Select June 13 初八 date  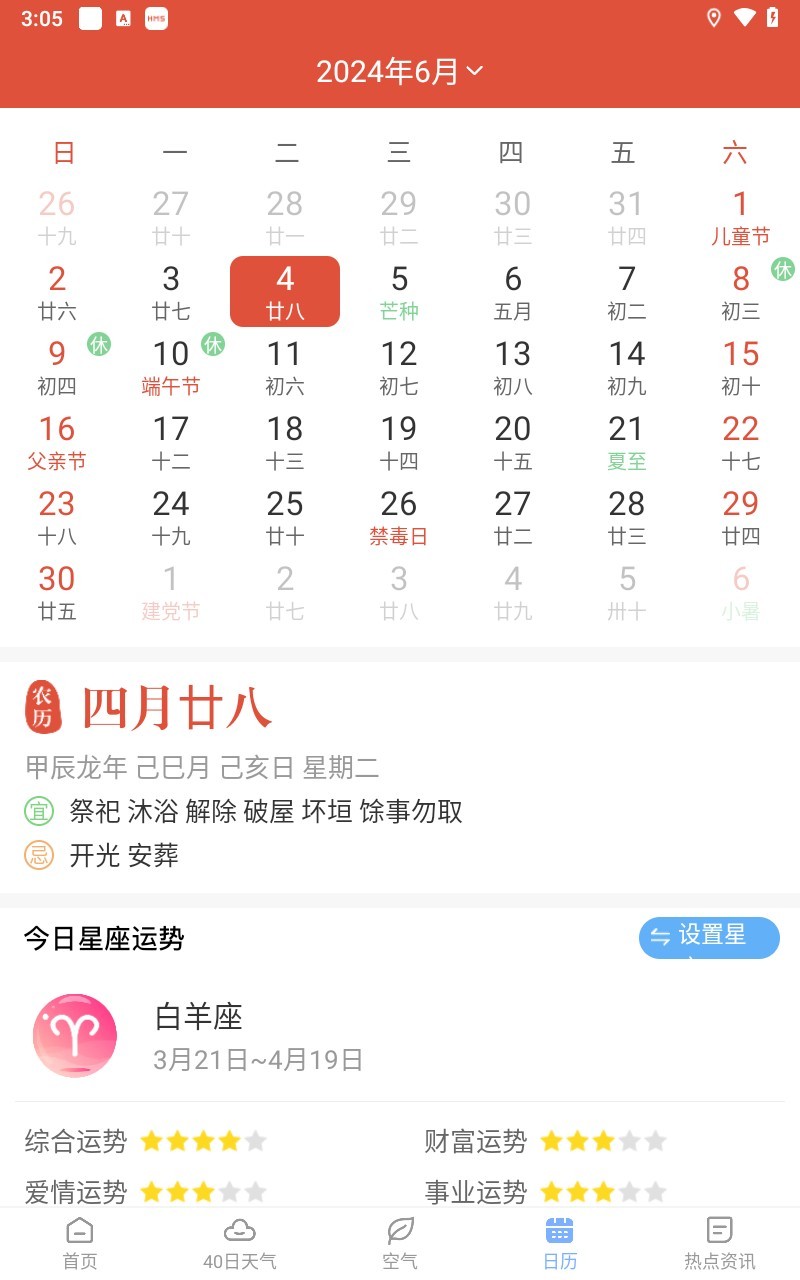512,366
